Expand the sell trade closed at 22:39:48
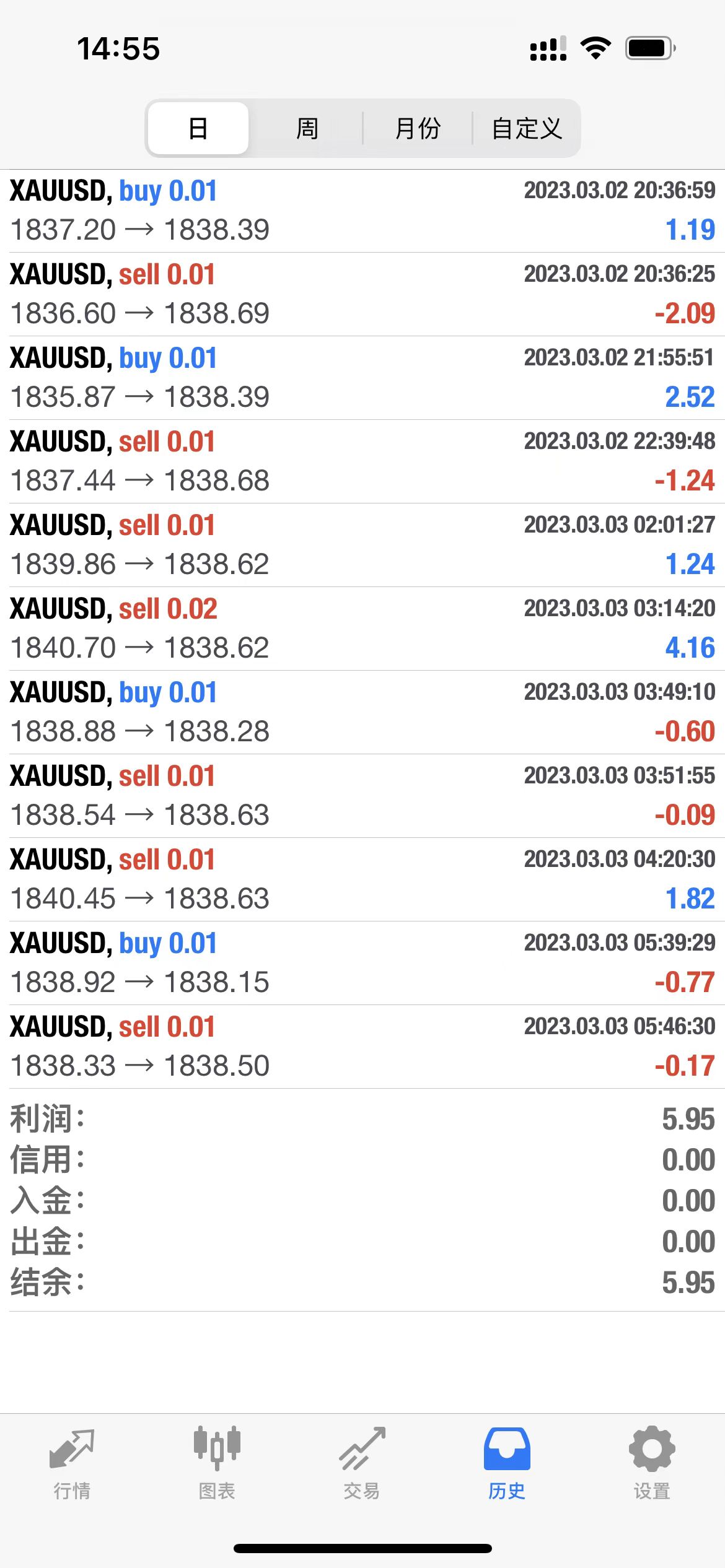This screenshot has height=1568, width=725. tap(362, 461)
